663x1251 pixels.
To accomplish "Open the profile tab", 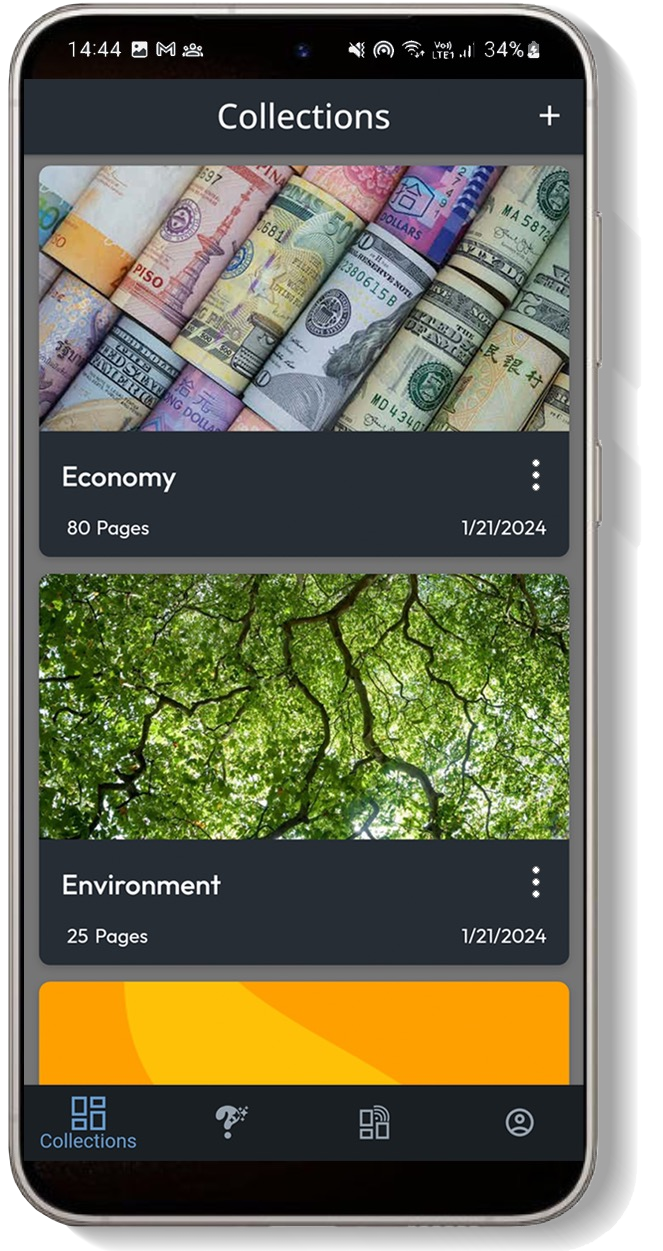I will [x=519, y=1123].
